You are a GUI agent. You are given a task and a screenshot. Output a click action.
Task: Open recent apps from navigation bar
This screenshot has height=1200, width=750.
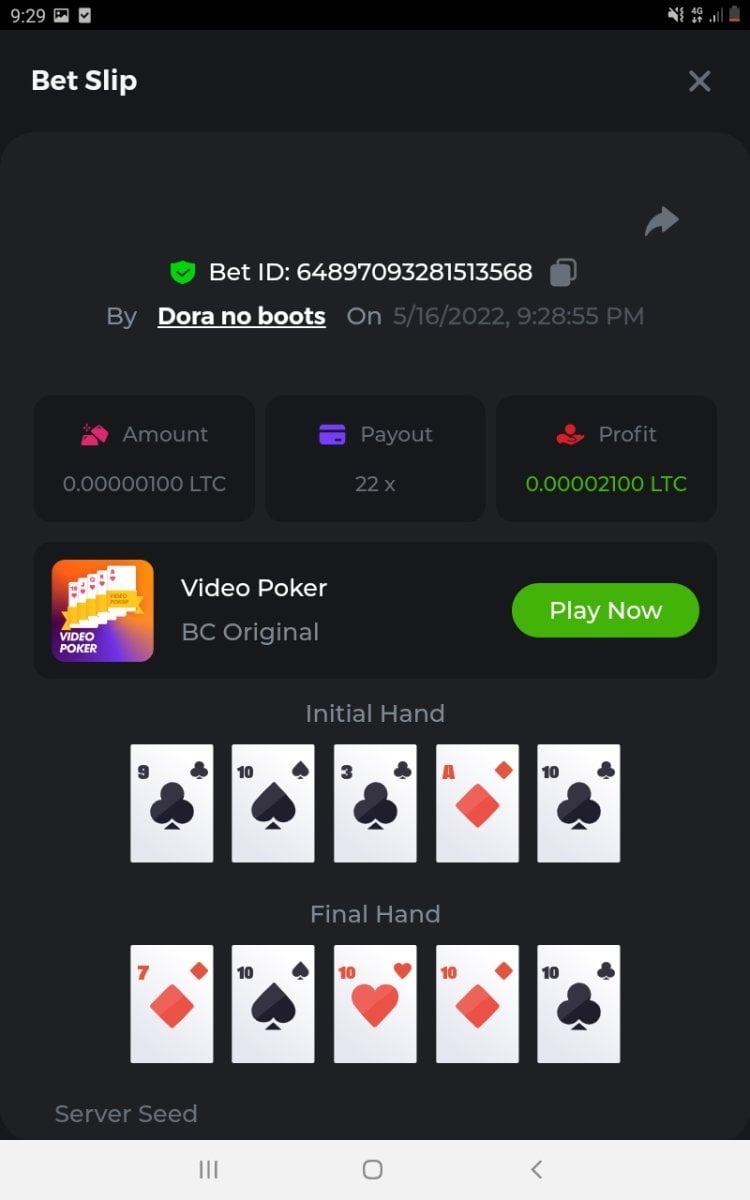208,1169
